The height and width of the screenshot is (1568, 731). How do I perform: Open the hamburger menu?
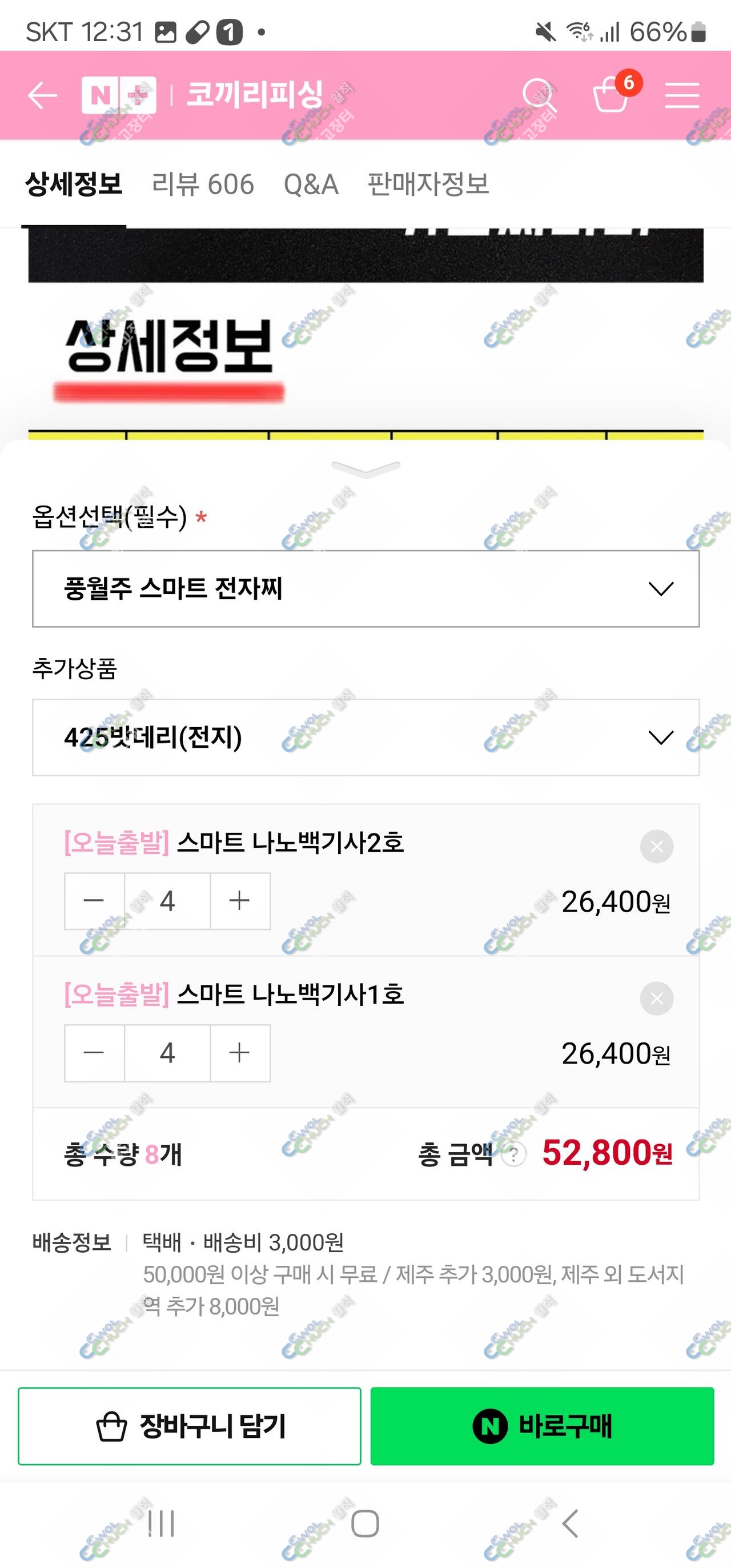682,95
